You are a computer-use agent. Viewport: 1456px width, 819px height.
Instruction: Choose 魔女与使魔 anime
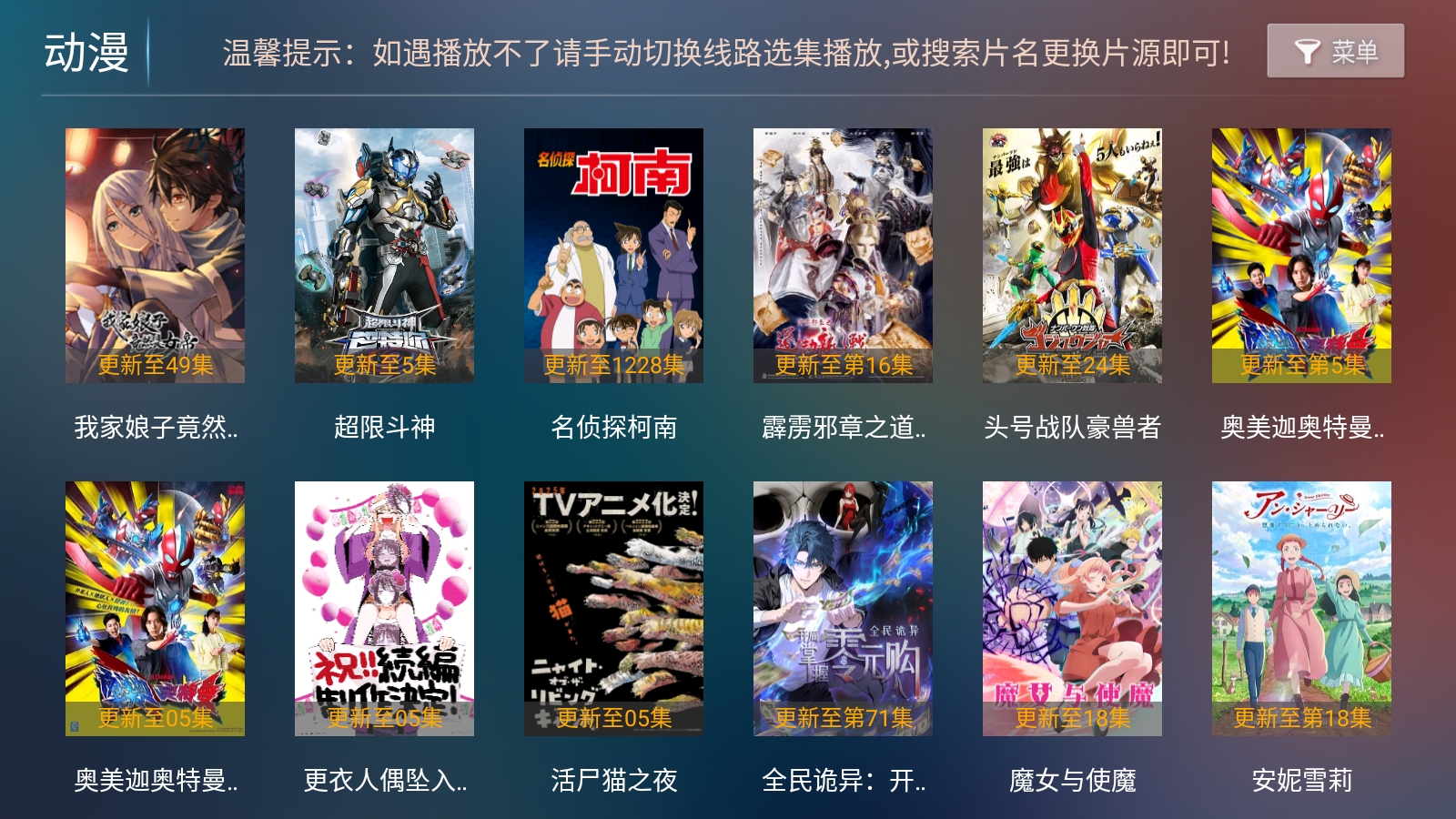(1072, 609)
